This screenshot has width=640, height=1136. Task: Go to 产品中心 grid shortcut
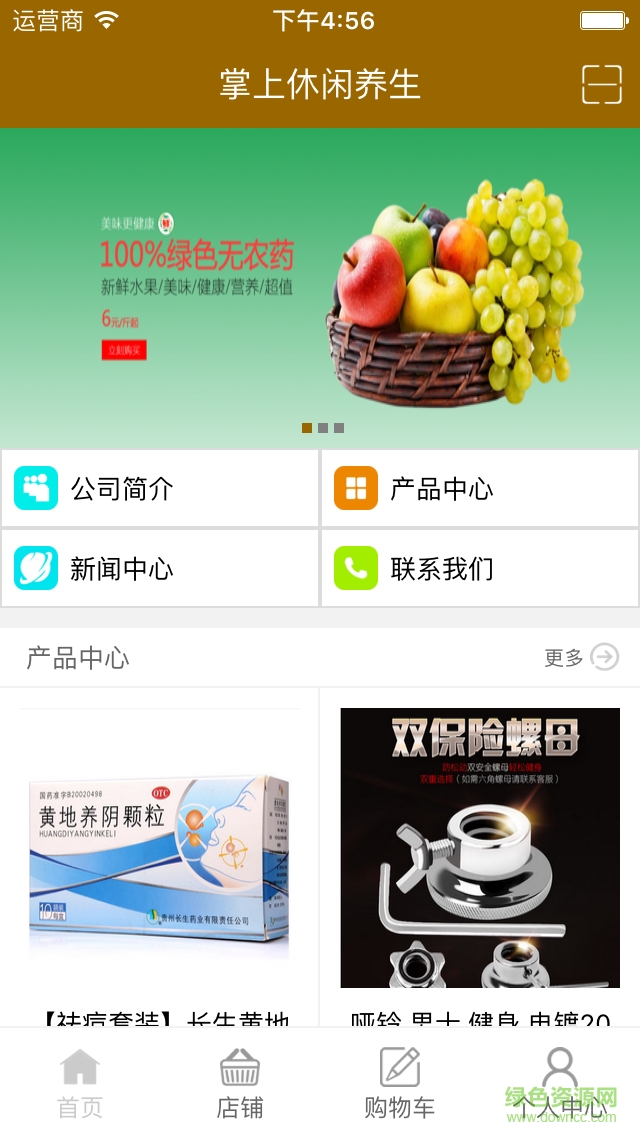(x=480, y=489)
